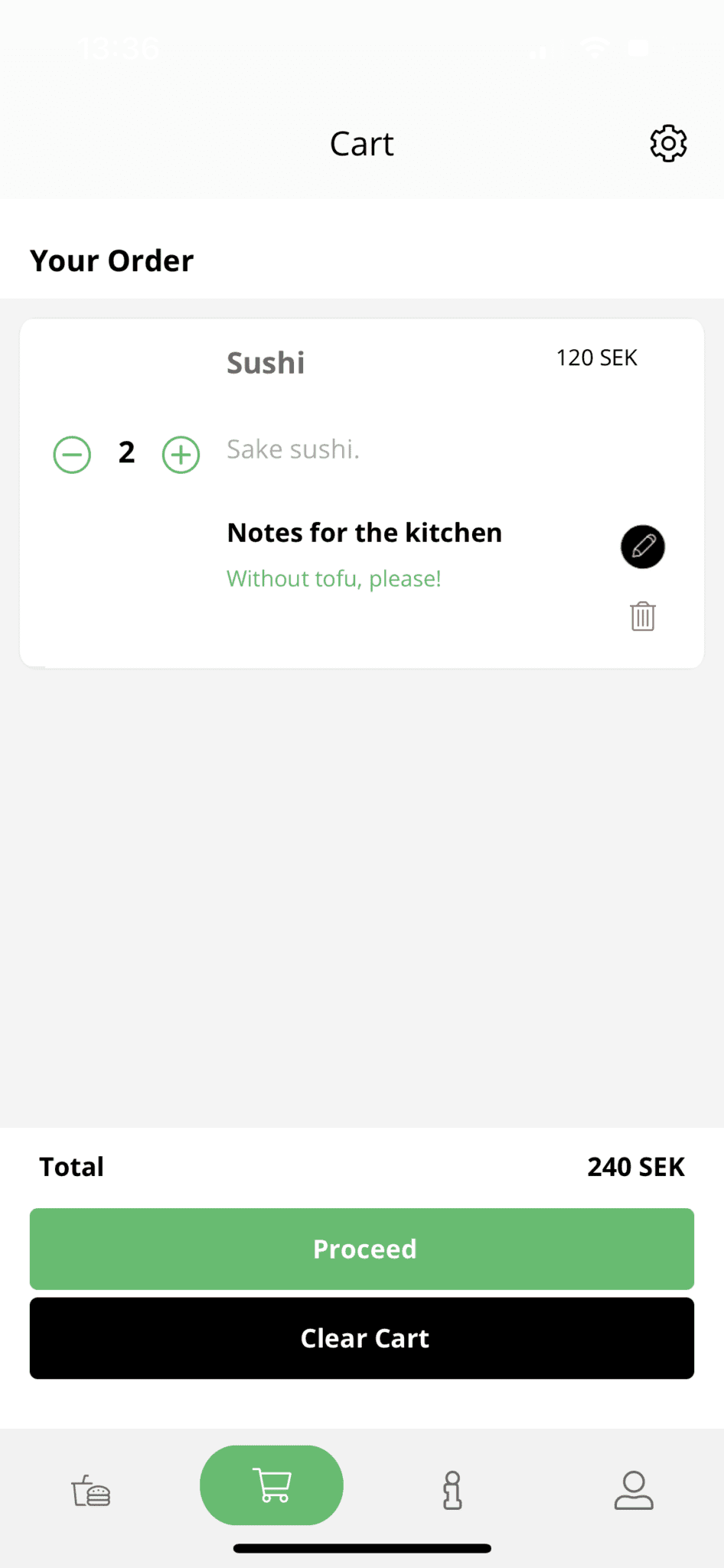Switch to the food menu tab
The width and height of the screenshot is (724, 1568).
tap(91, 1490)
